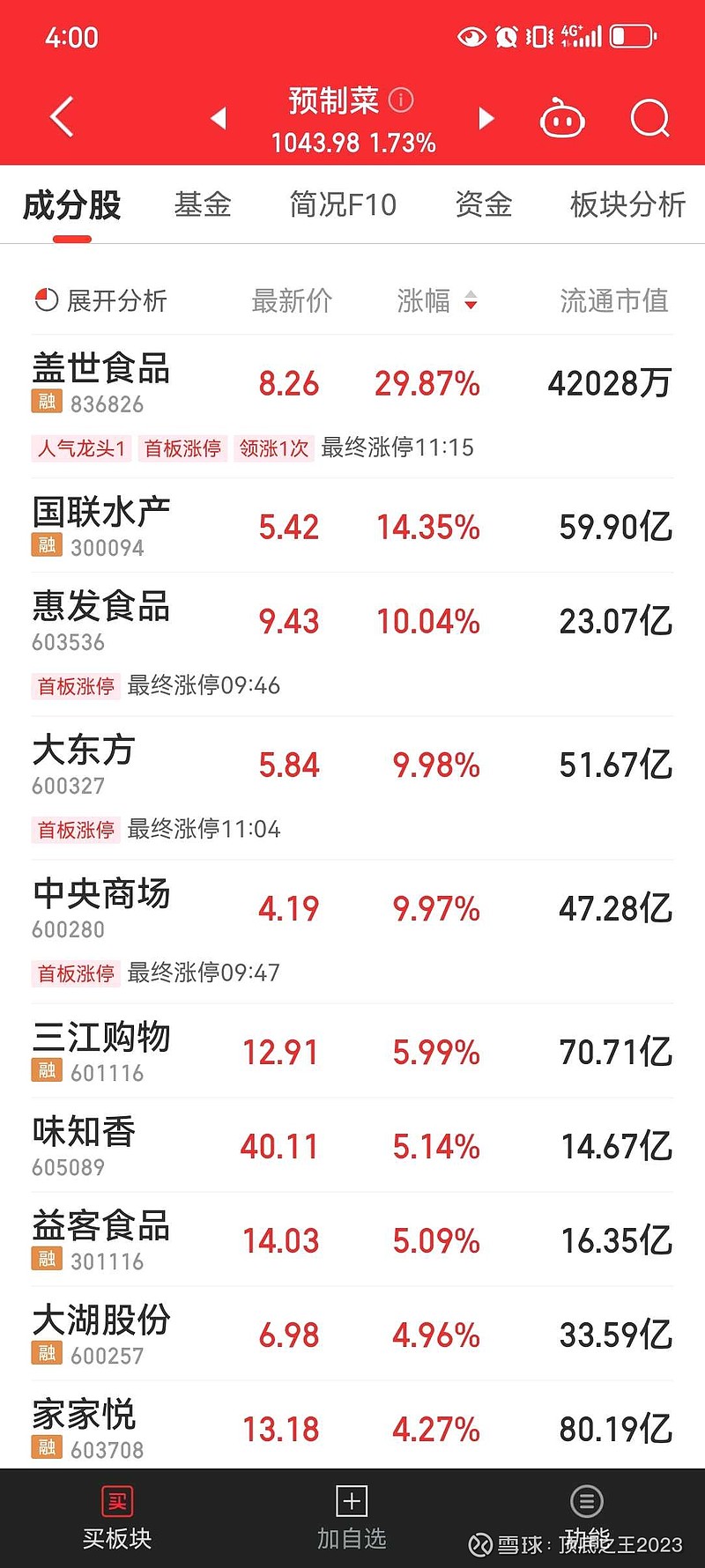The width and height of the screenshot is (705, 1568).
Task: Switch to the previous sector with left triangle
Action: [219, 117]
